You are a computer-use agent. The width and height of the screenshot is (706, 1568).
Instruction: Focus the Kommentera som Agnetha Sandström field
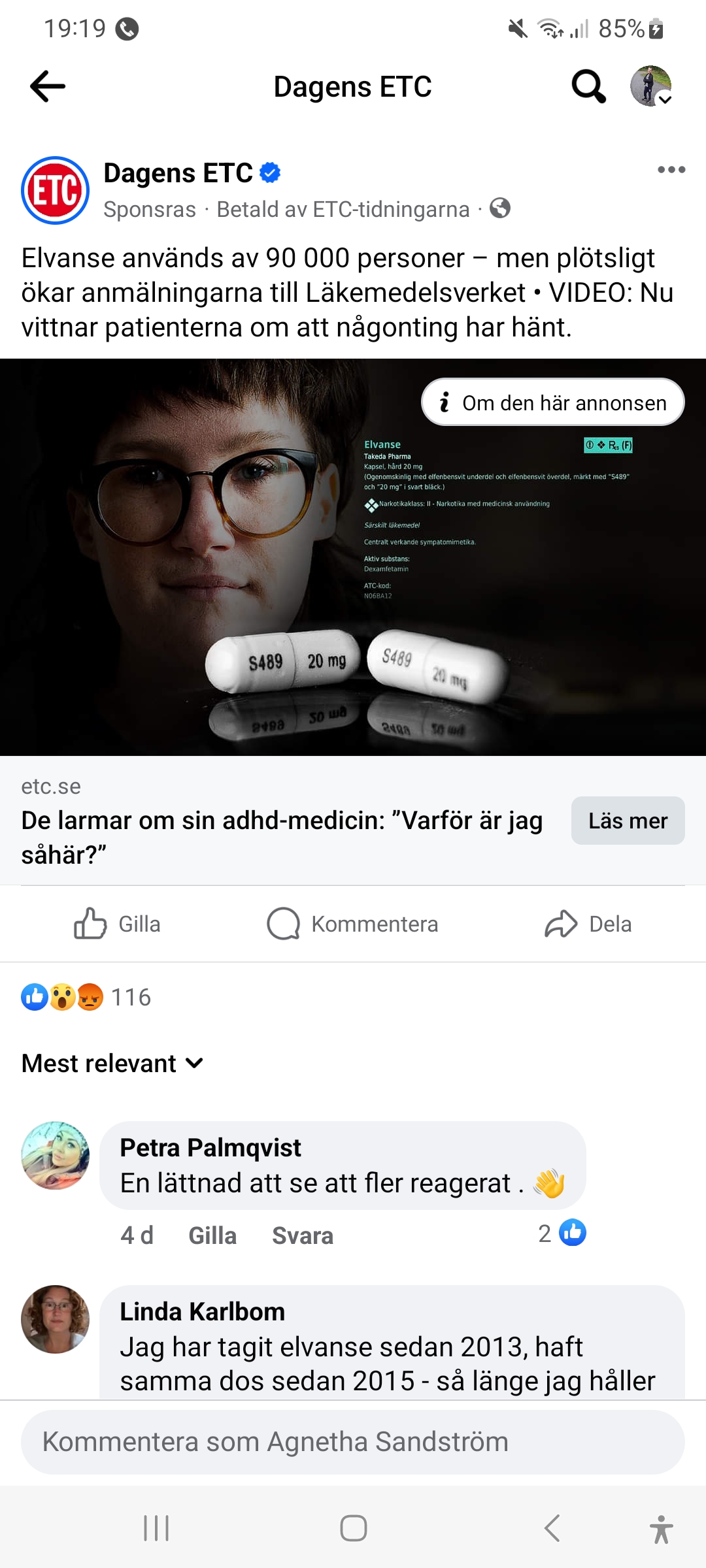pyautogui.click(x=353, y=1442)
